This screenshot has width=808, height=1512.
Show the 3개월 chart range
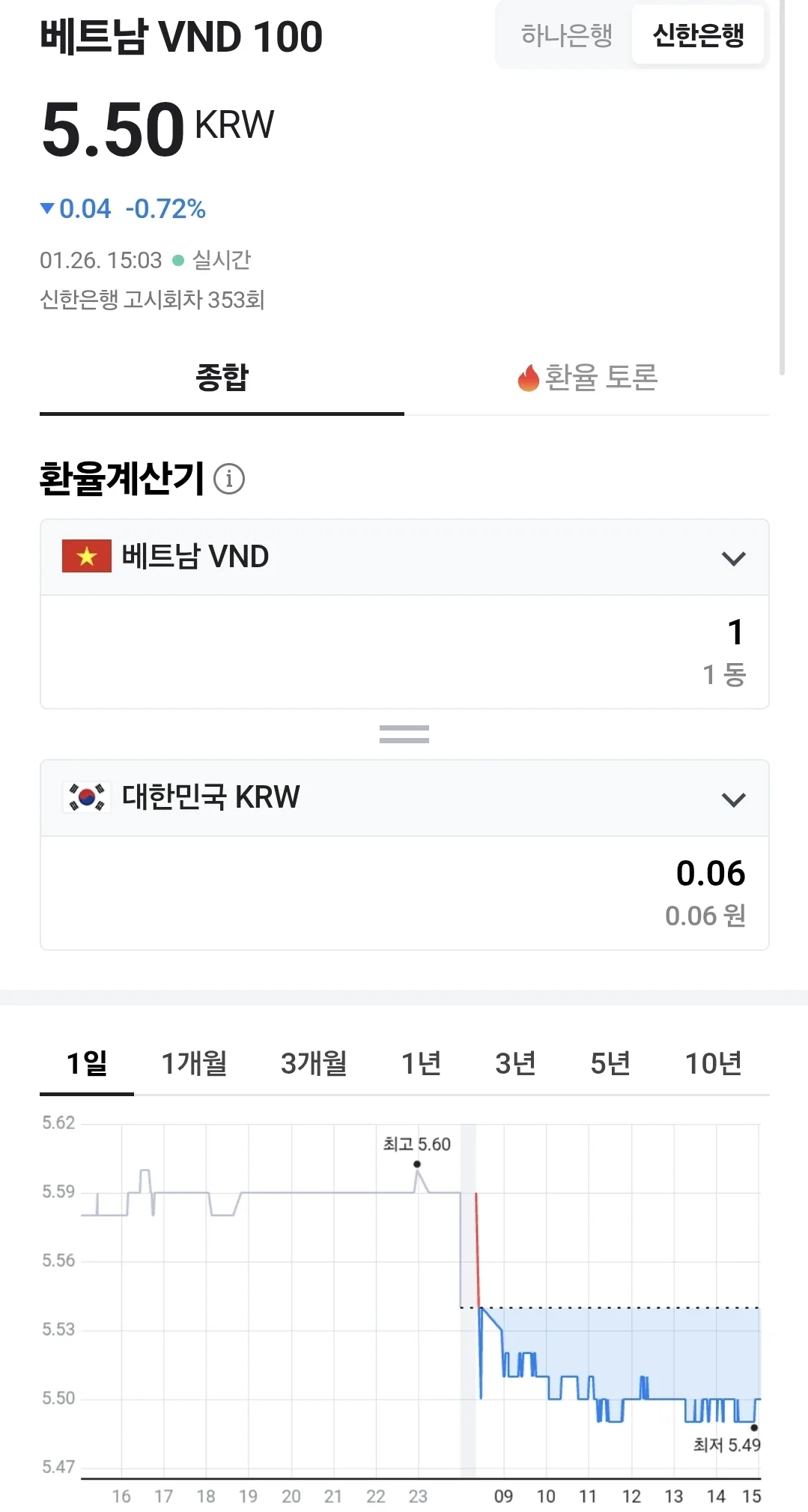[x=314, y=1063]
